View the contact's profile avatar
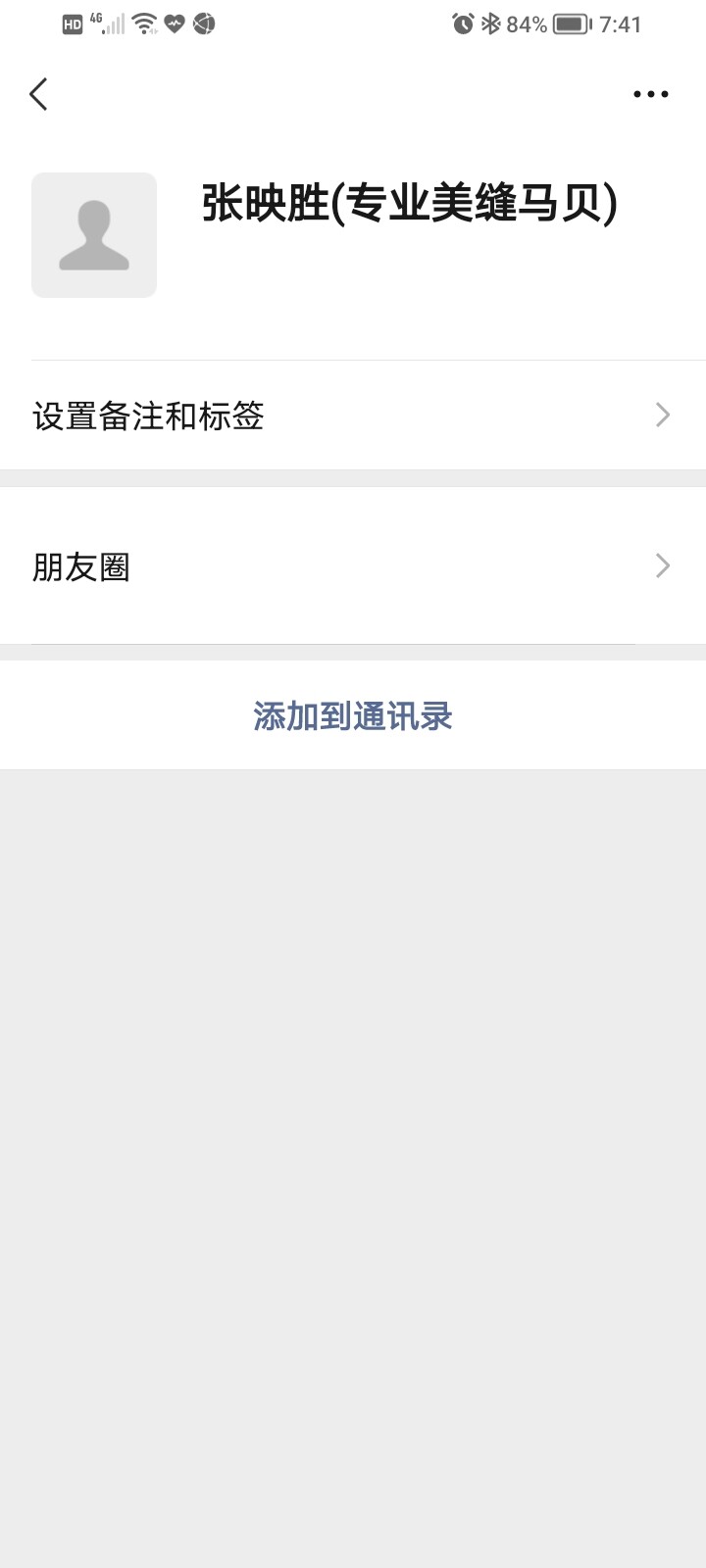The image size is (706, 1568). click(94, 235)
